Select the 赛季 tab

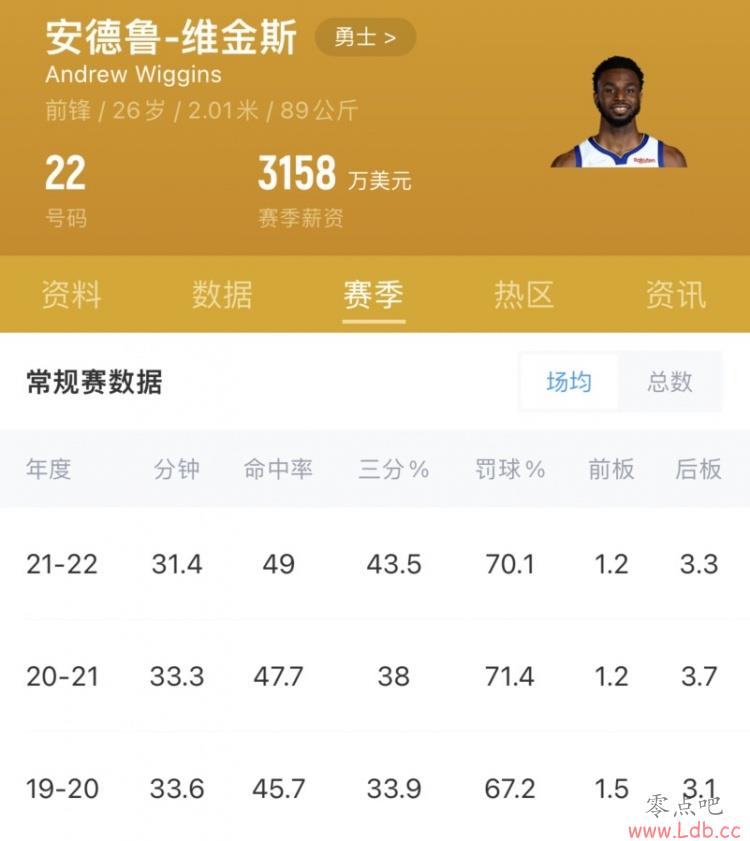coord(373,295)
